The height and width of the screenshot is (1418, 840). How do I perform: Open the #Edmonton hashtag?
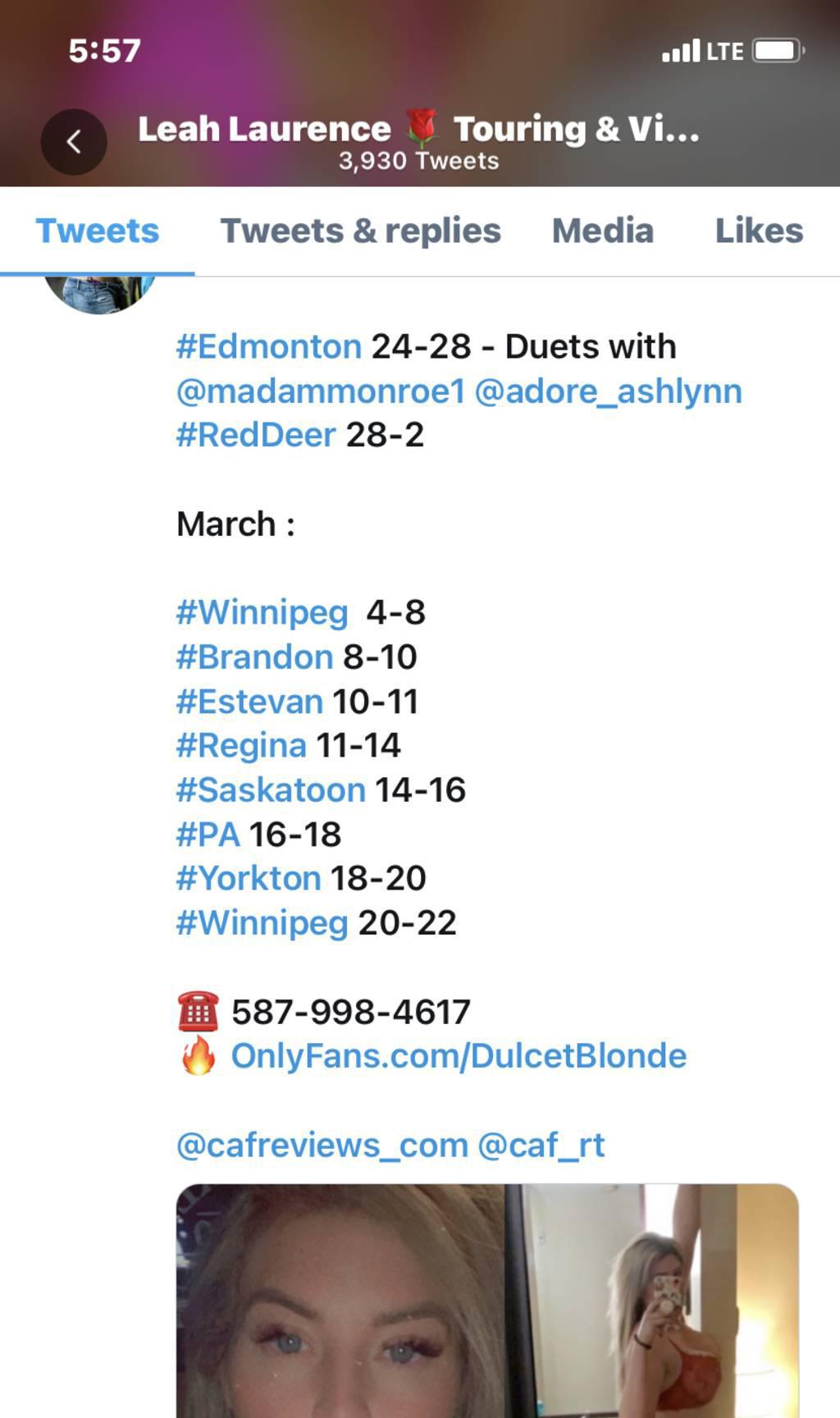(268, 347)
